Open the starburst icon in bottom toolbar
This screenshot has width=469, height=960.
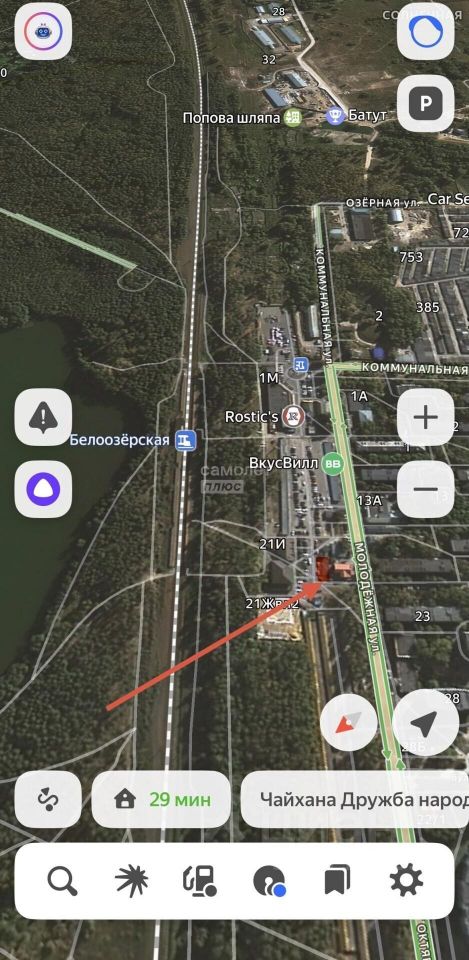(132, 881)
